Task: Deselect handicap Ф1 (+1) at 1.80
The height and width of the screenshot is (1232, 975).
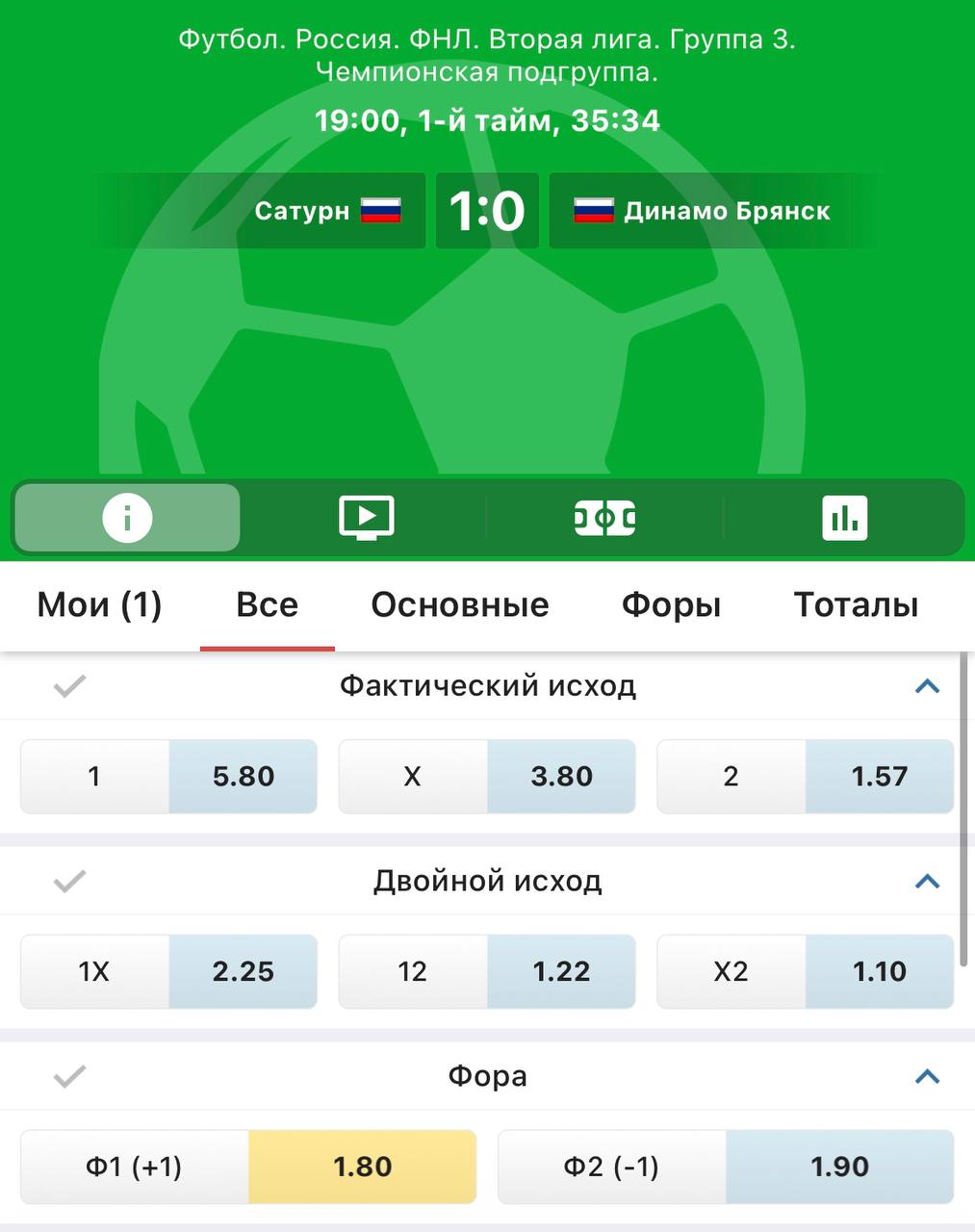Action: (x=248, y=1167)
